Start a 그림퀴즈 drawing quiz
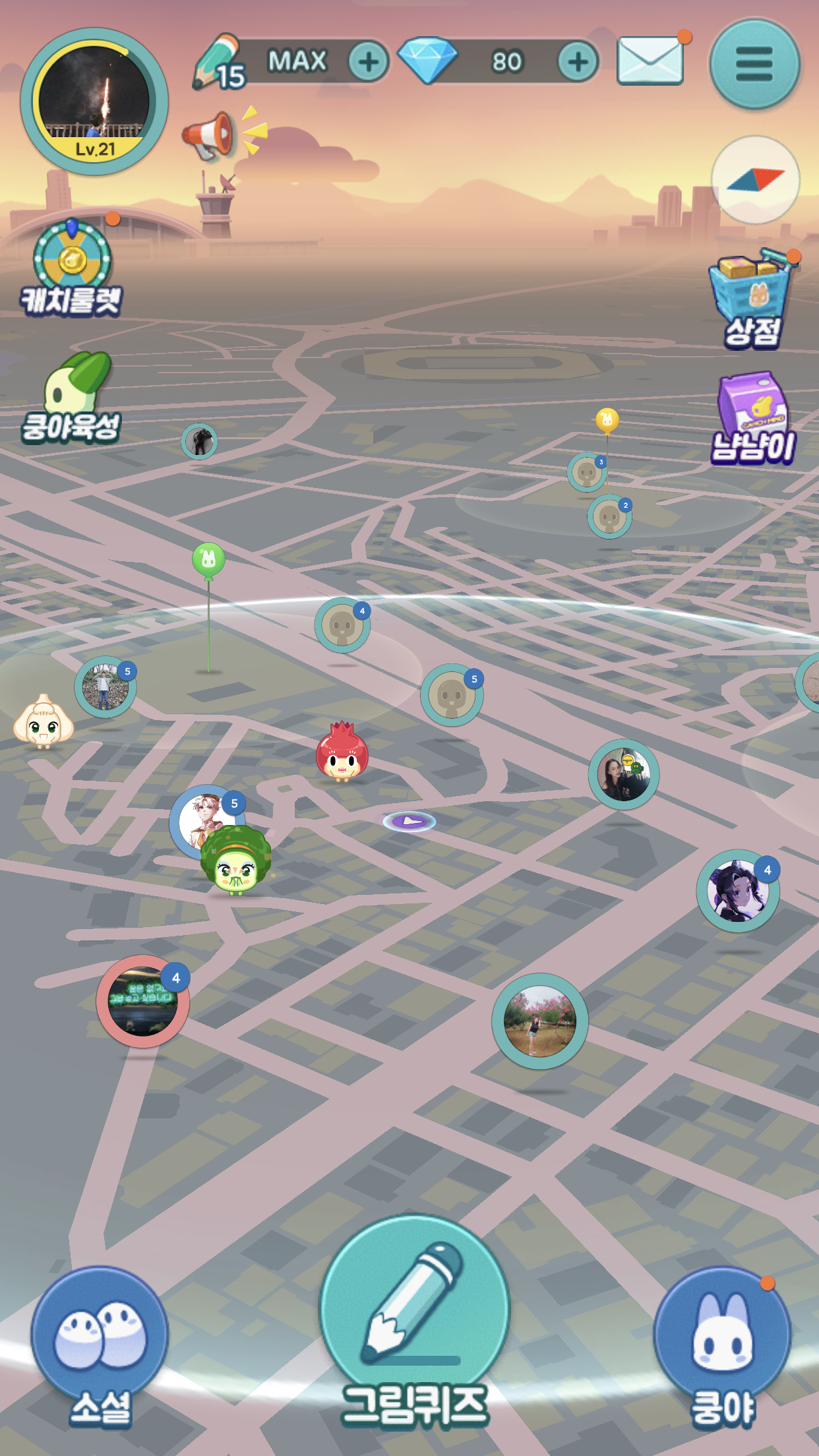This screenshot has width=819, height=1456. pyautogui.click(x=414, y=1316)
